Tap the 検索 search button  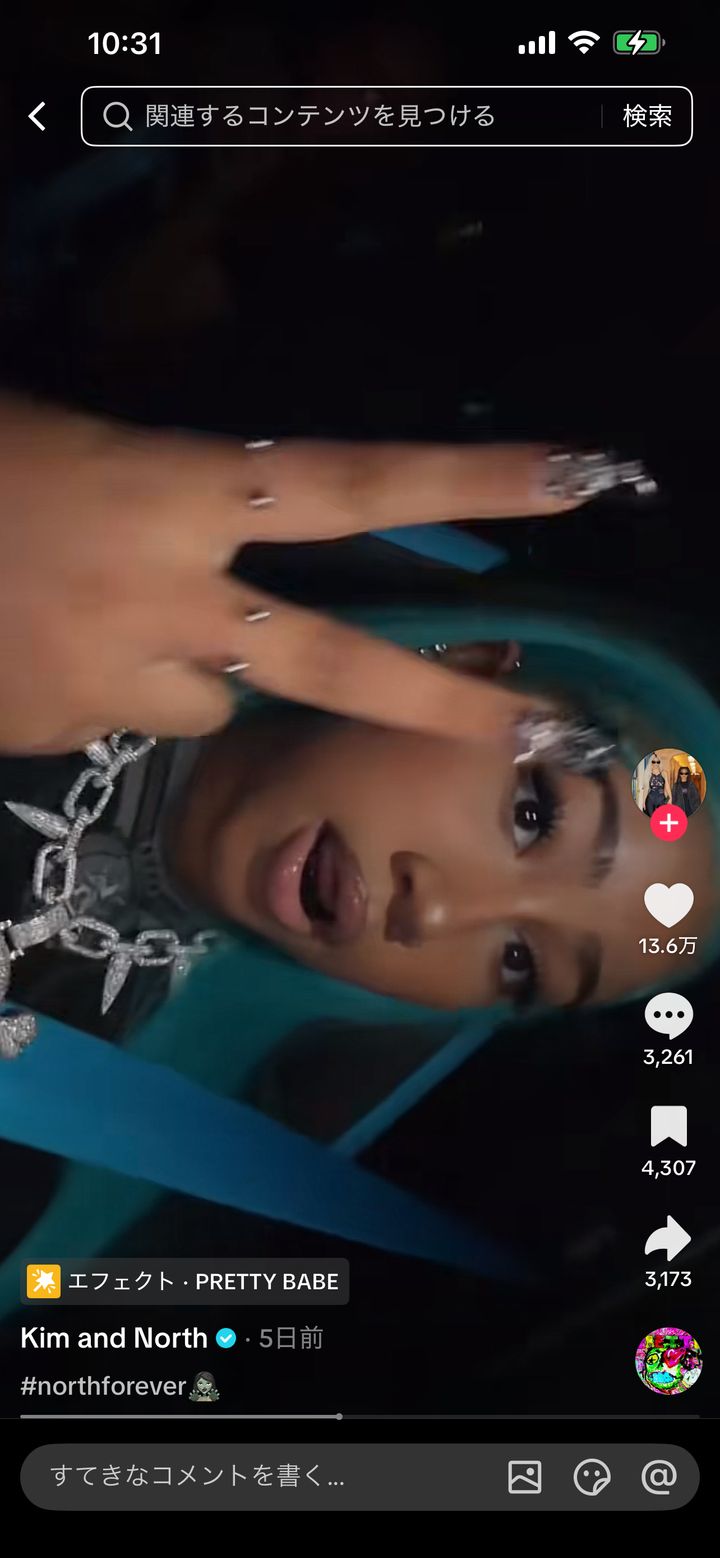click(647, 117)
